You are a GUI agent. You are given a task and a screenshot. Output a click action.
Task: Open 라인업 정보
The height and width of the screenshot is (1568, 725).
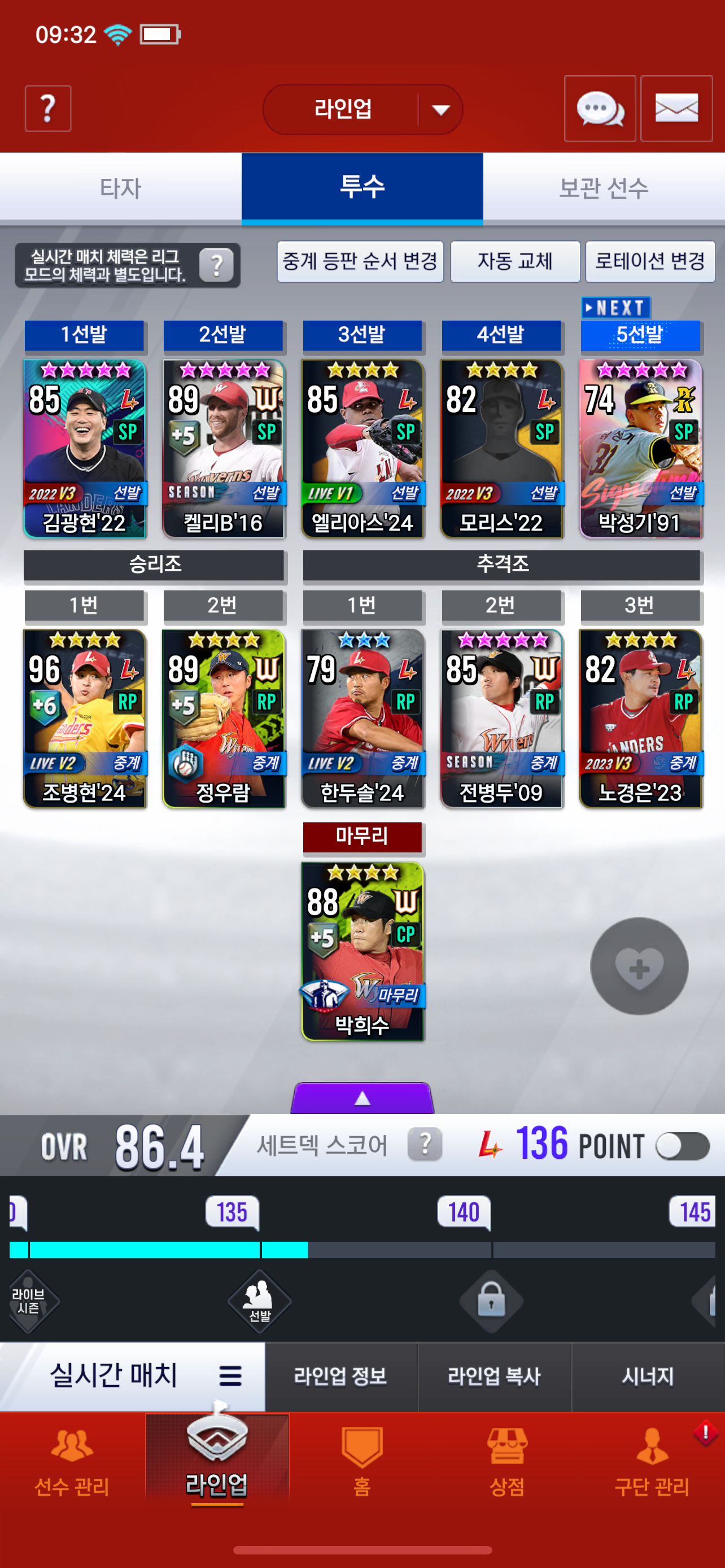click(341, 1377)
